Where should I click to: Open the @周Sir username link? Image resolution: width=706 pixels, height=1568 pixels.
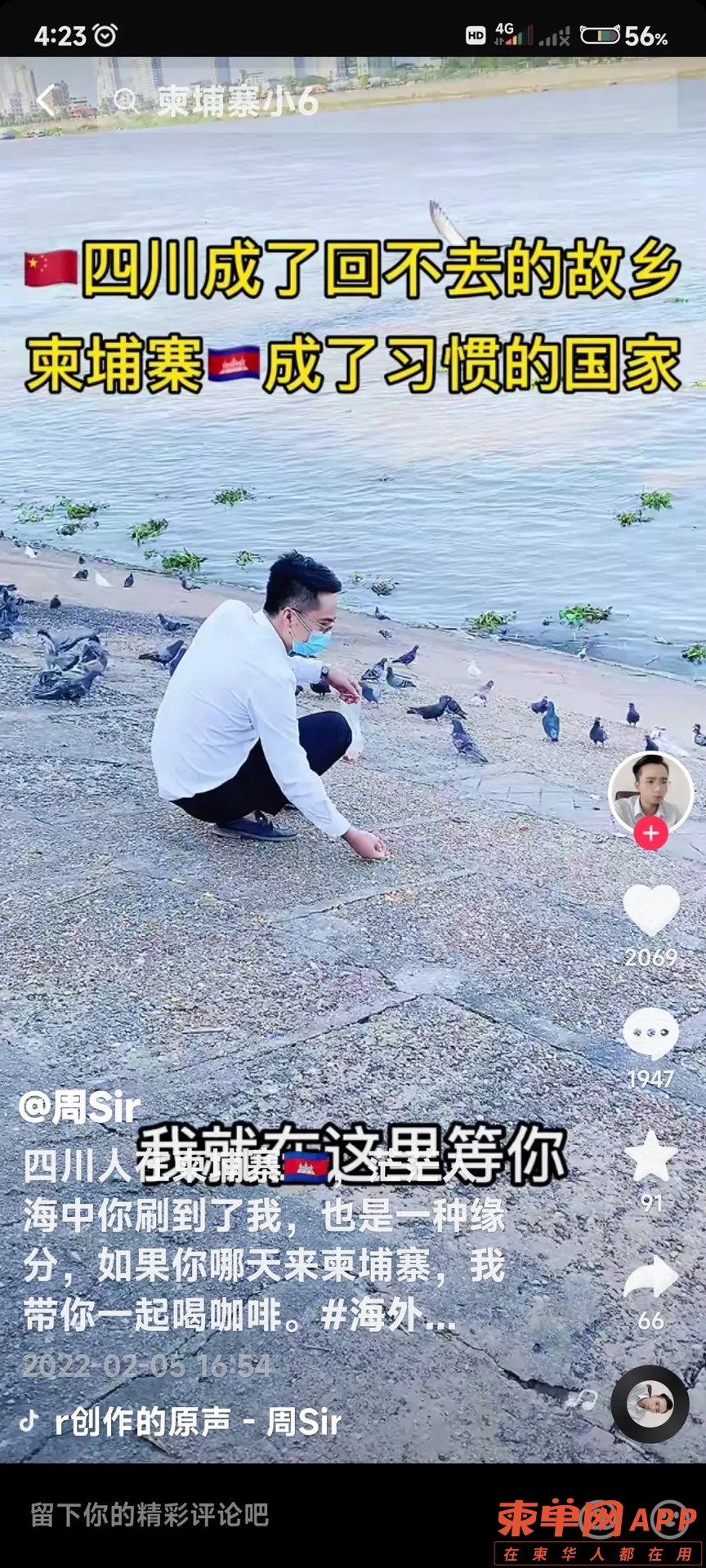(x=80, y=1109)
